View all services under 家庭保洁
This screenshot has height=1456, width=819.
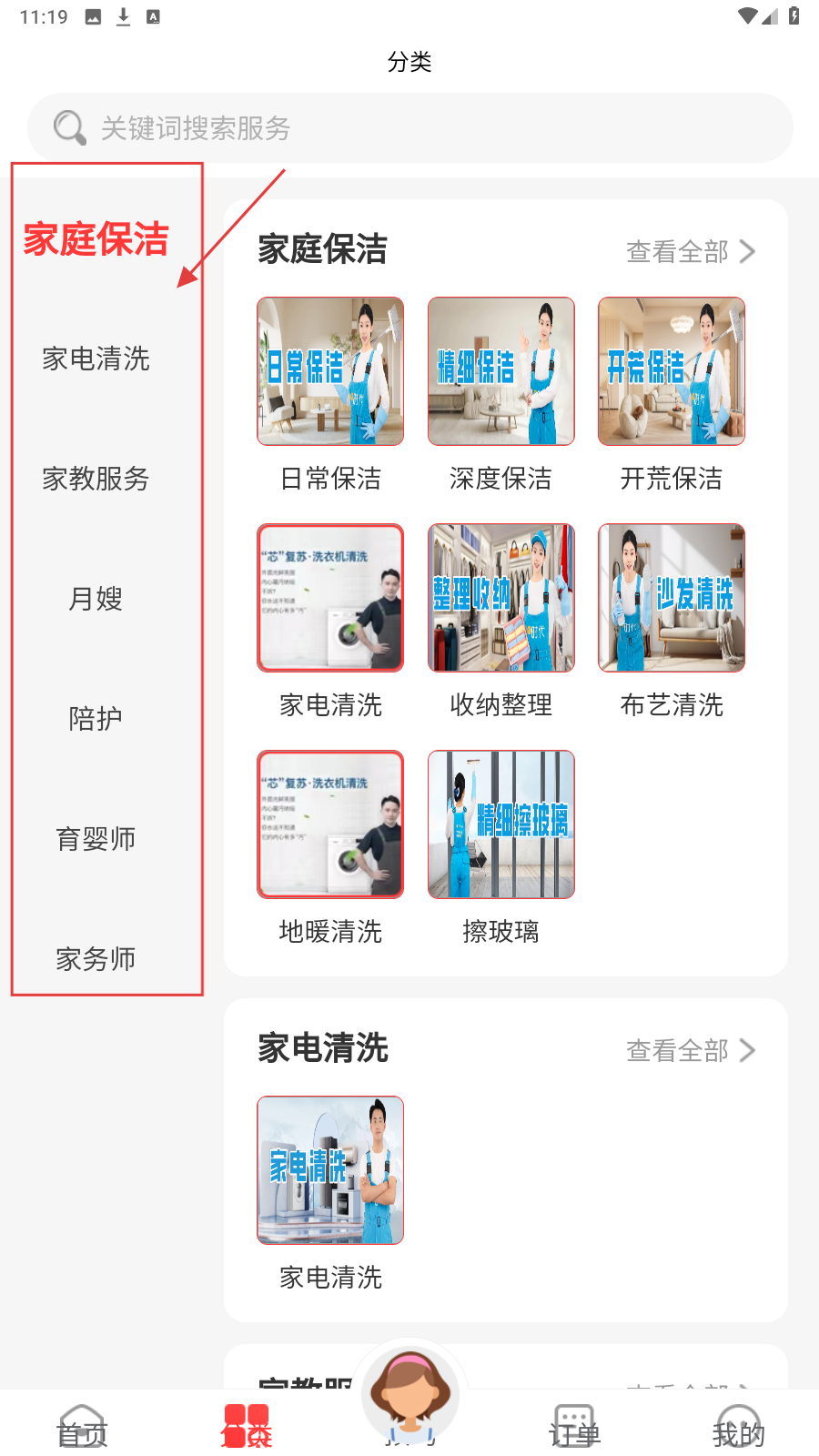(x=691, y=251)
